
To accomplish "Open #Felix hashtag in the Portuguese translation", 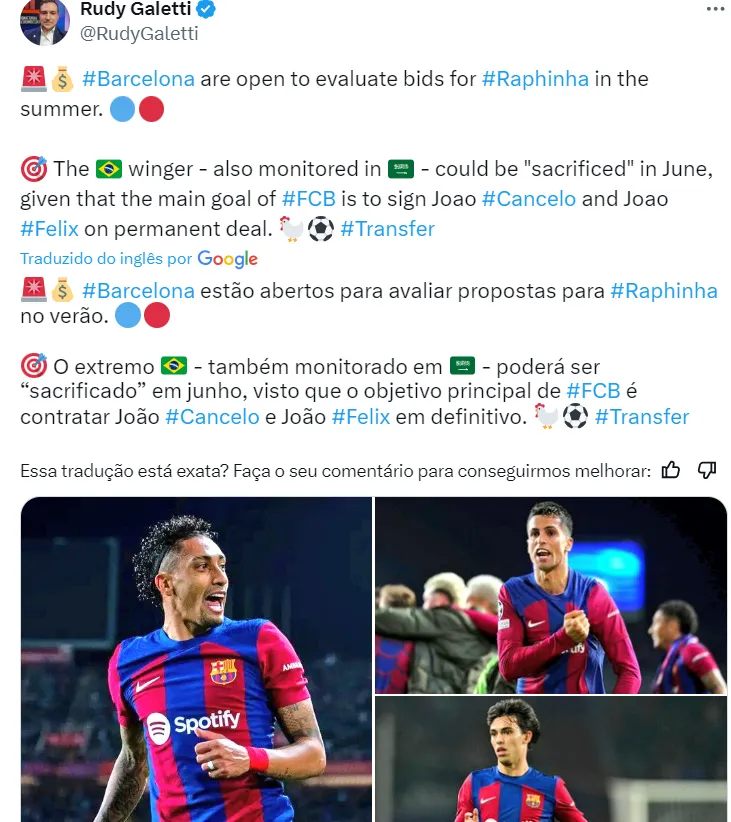I will 360,417.
